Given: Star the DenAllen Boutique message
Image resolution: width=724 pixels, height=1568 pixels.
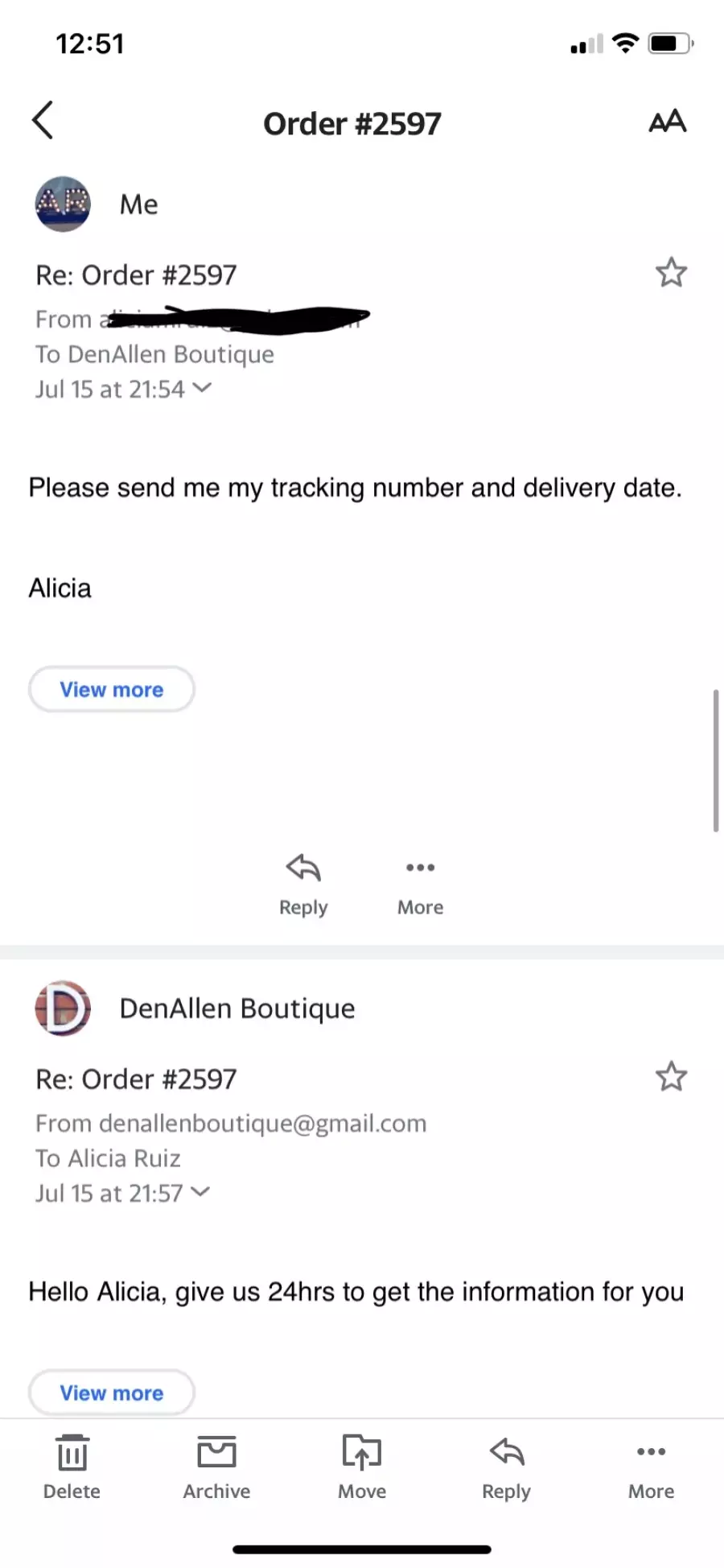Looking at the screenshot, I should point(671,1076).
